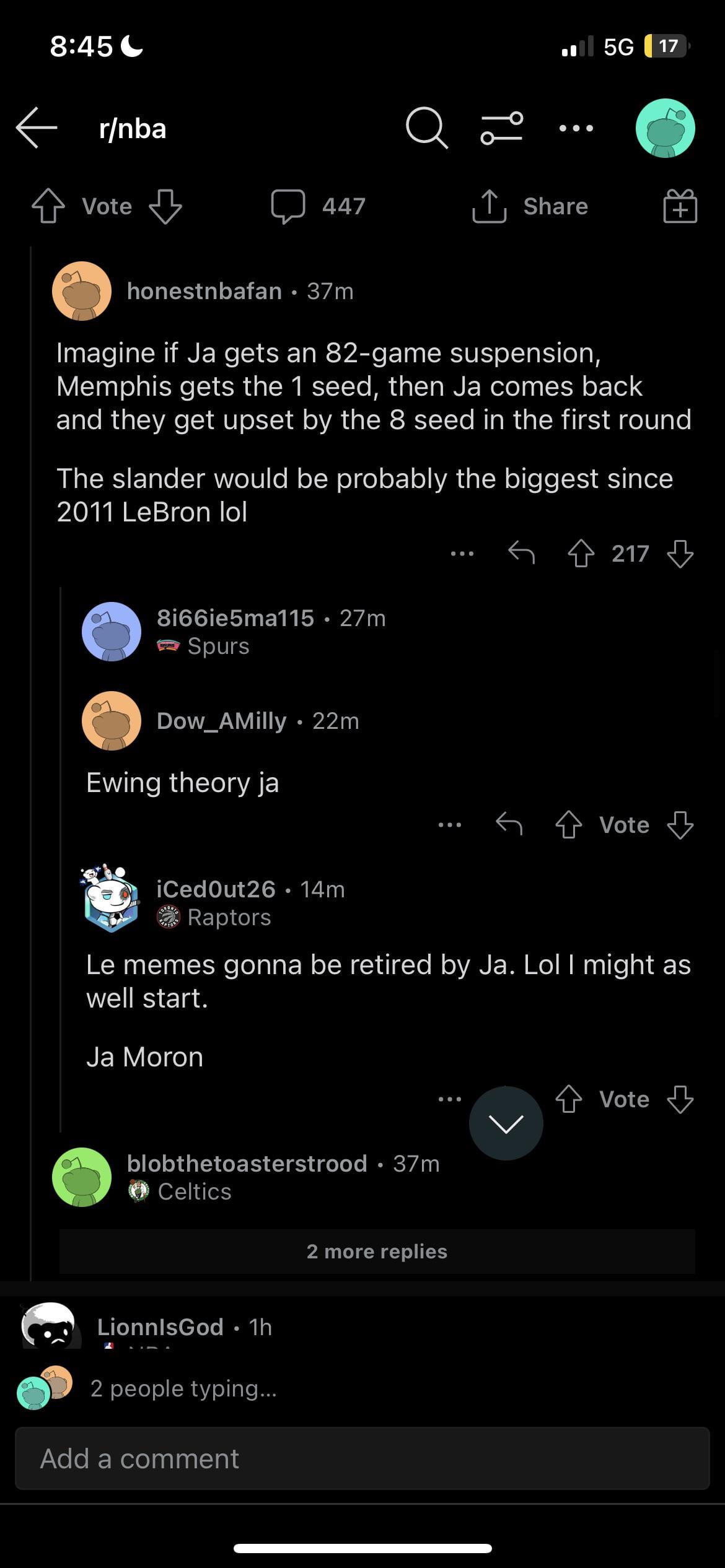
Task: Downvote Dow_AMilly's comment
Action: click(680, 825)
